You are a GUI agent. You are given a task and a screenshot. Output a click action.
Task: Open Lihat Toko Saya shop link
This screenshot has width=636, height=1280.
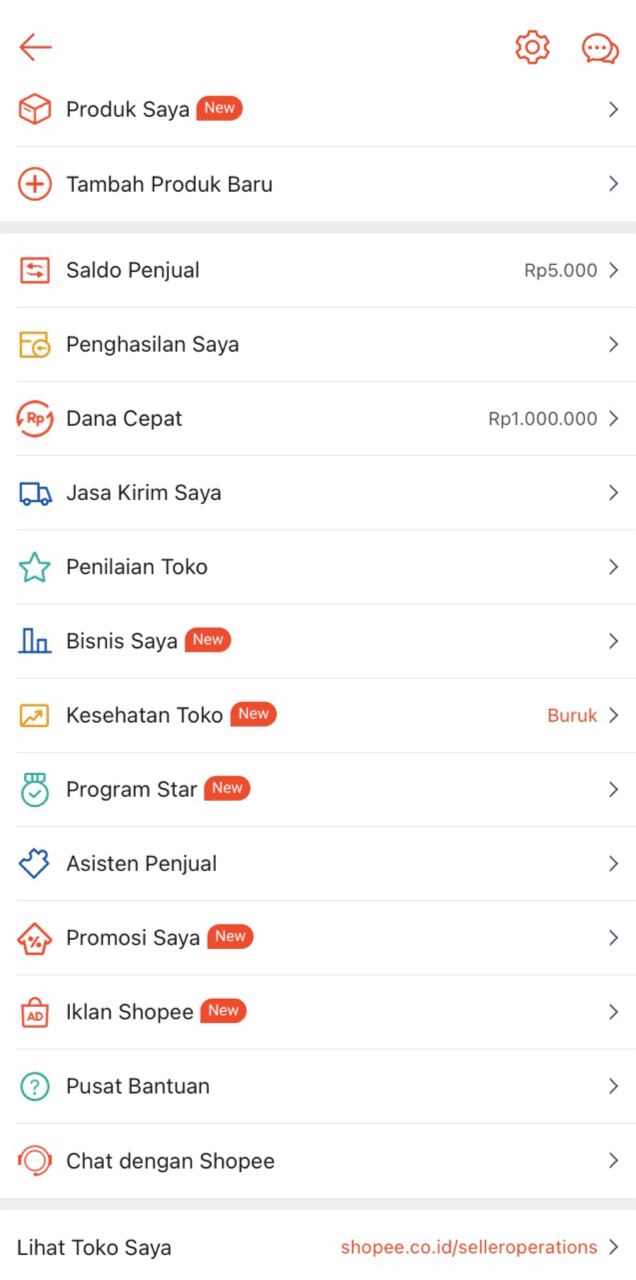318,1247
